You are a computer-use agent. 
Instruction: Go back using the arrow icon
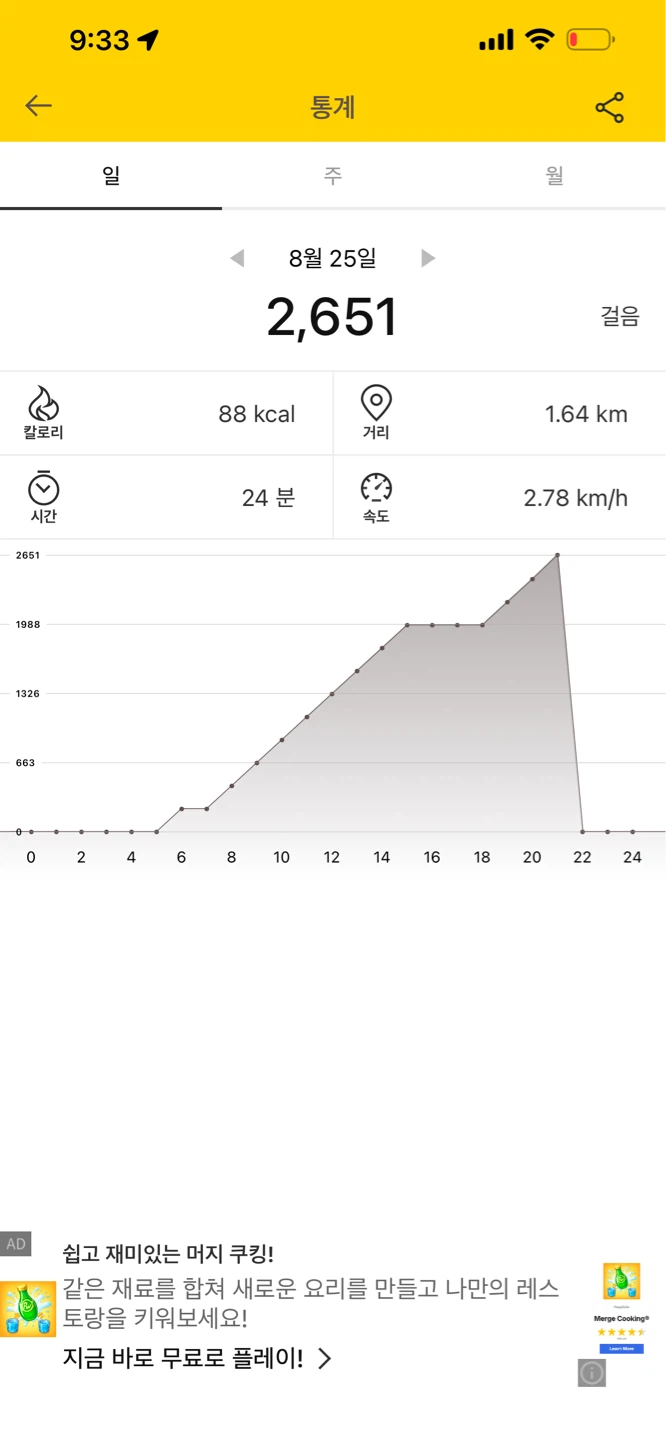pos(38,106)
